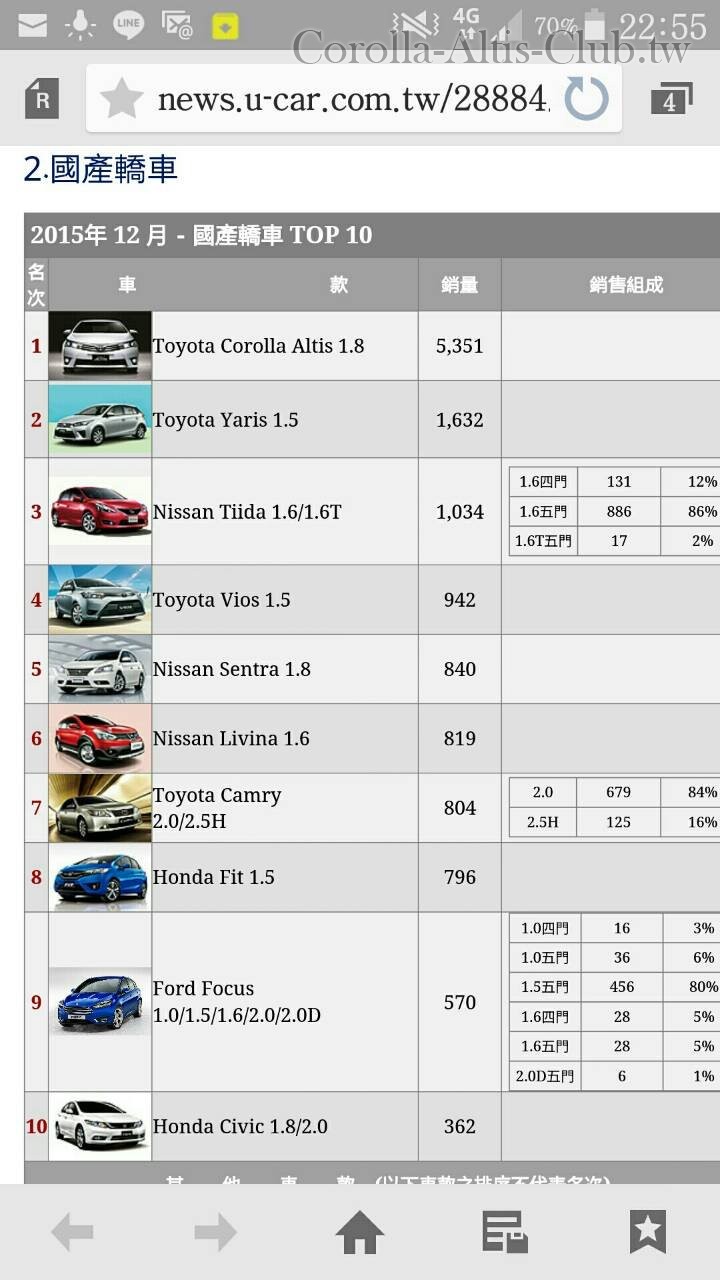Viewport: 720px width, 1280px height.
Task: Open the saved pages button
Action: pos(504,1232)
